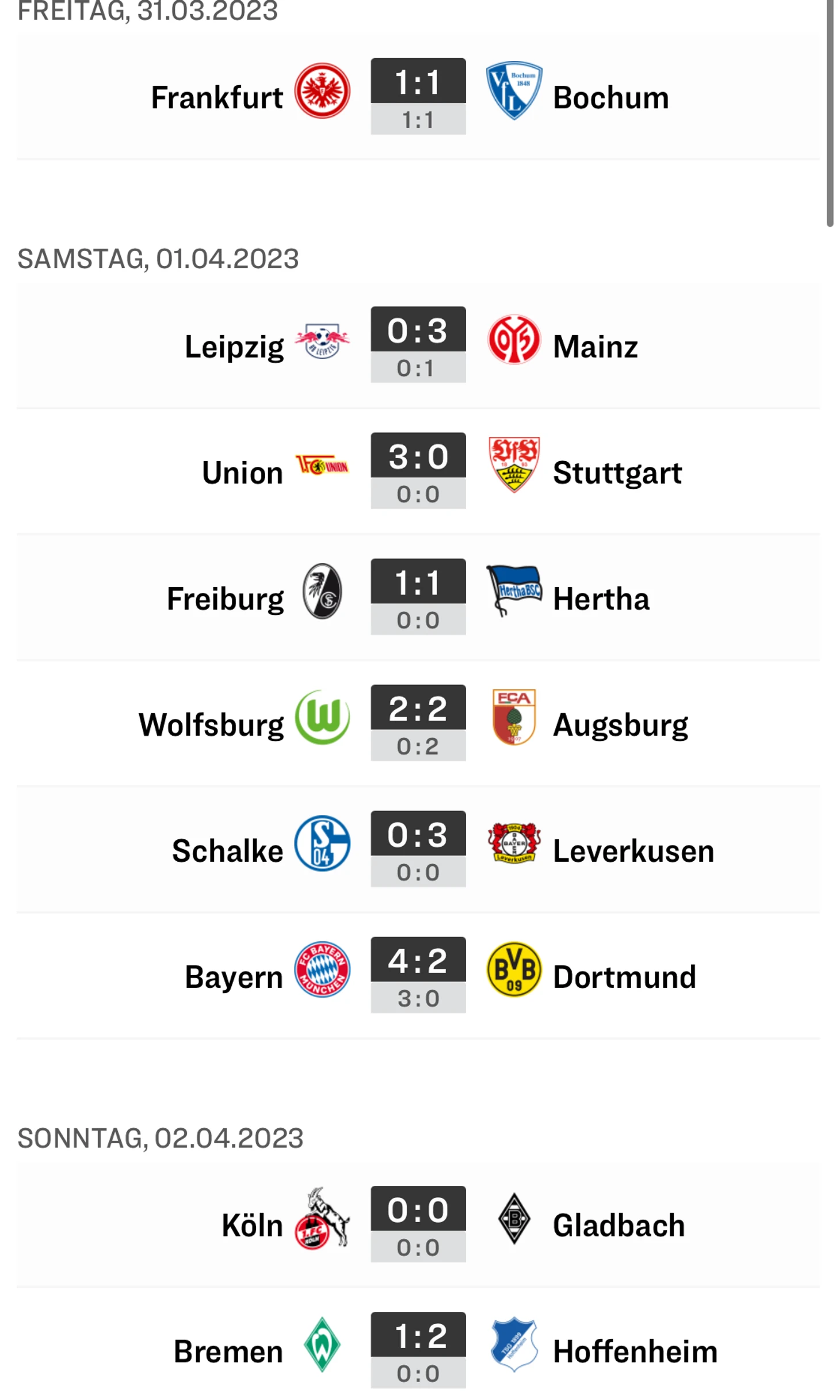This screenshot has width=840, height=1400.
Task: Open Bremen vs Hoffenheim match details
Action: (x=418, y=1349)
